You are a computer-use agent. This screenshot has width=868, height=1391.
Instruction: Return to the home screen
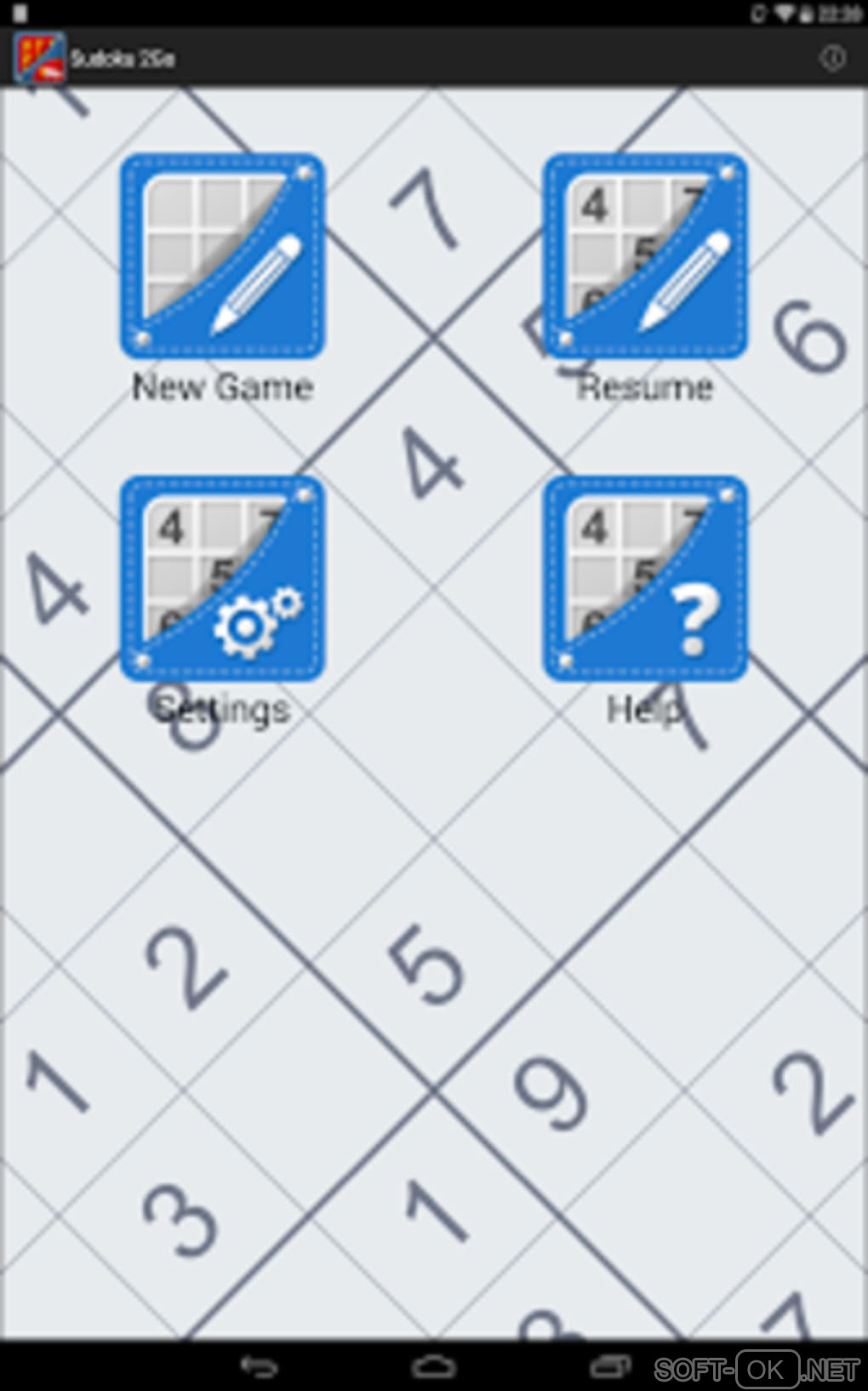[x=434, y=1367]
